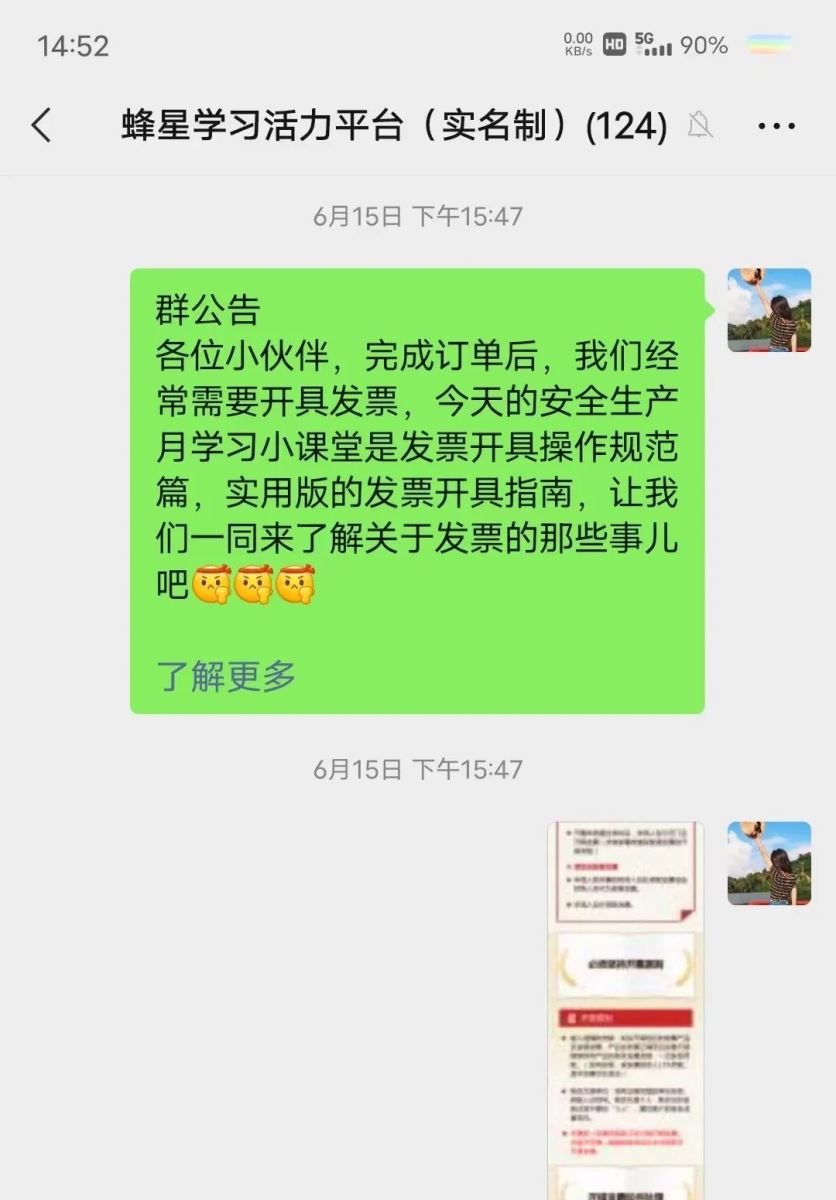Open sender avatar beside the 群公告 message
Viewport: 836px width, 1200px height.
(768, 310)
